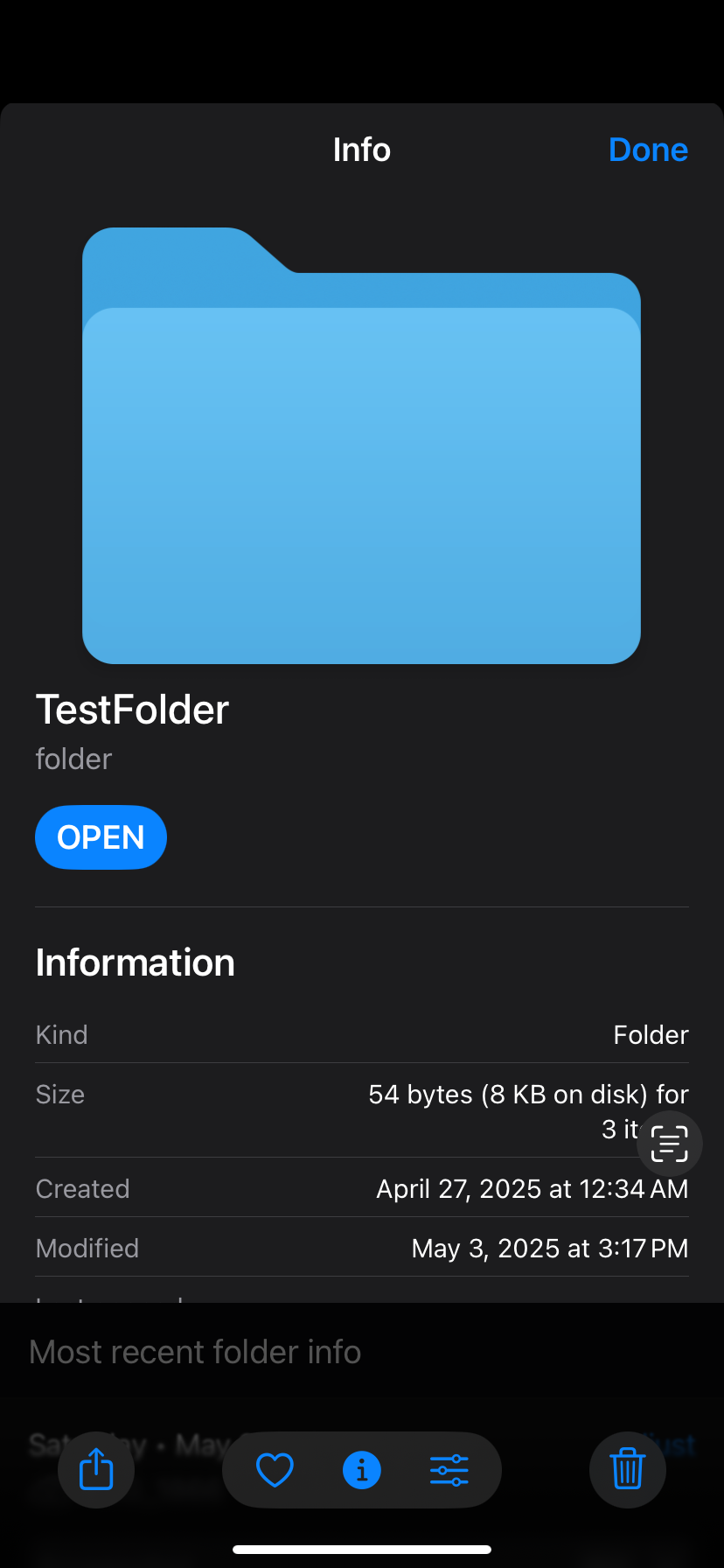Open the TestFolder folder
724x1568 pixels.
(101, 837)
